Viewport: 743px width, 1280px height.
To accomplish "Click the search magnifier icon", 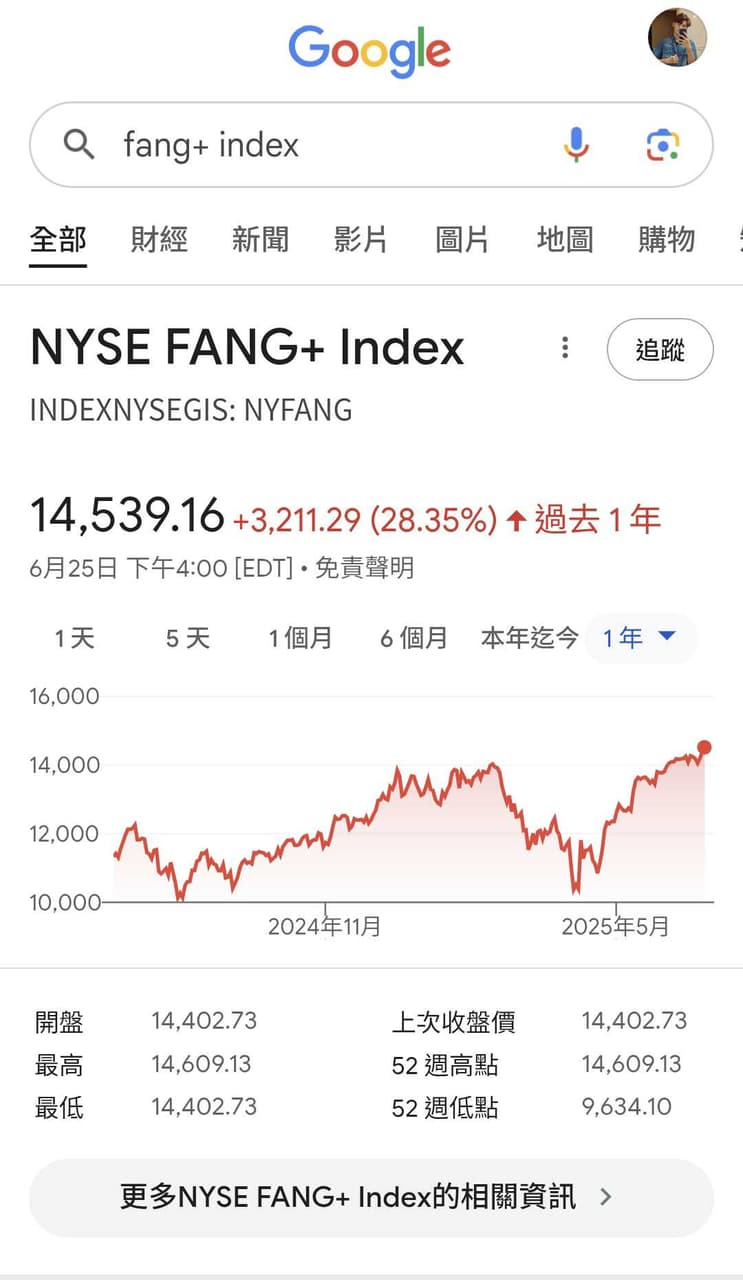I will [x=79, y=144].
